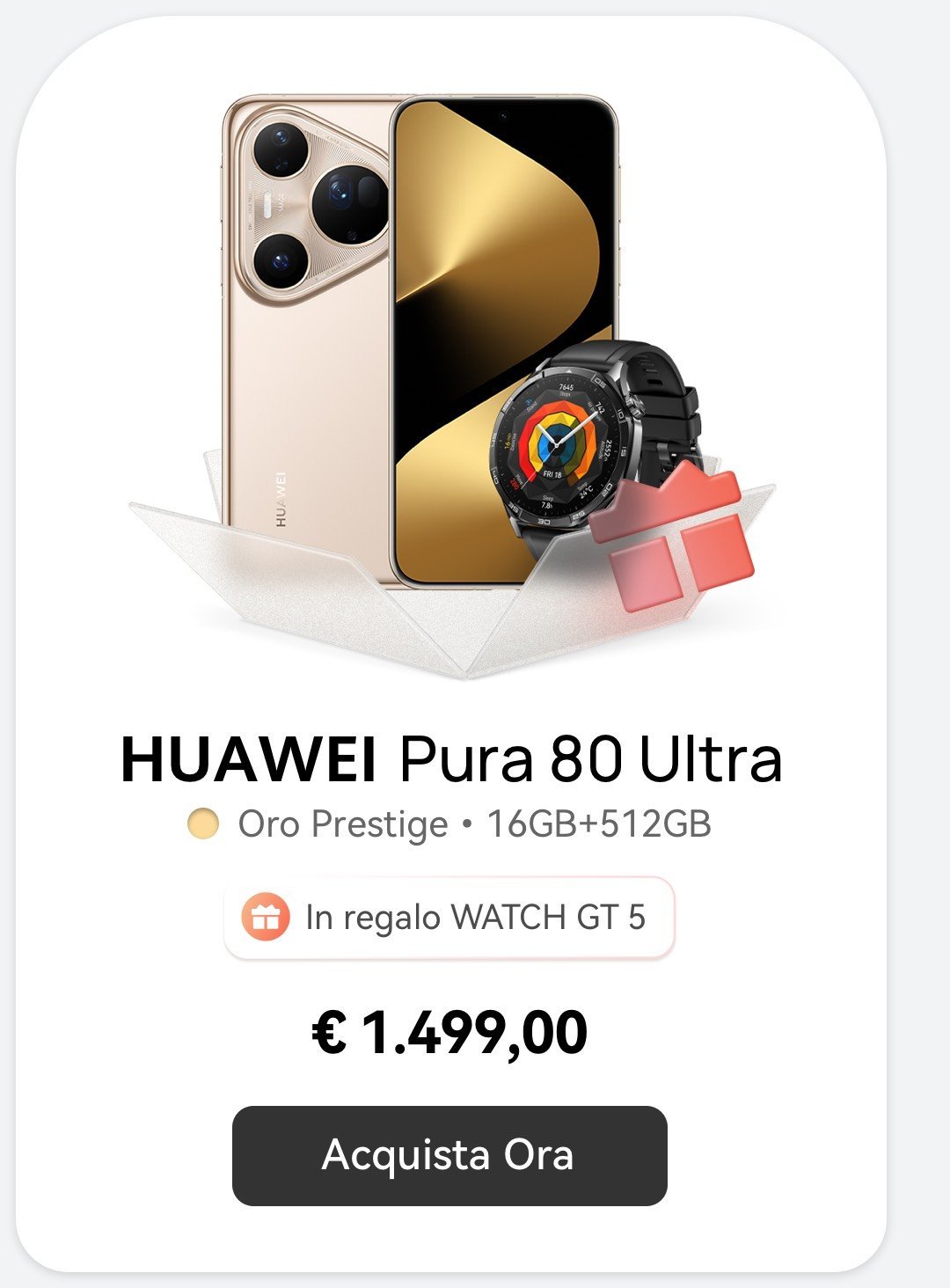The height and width of the screenshot is (1288, 950).
Task: Tap the Acquista Ora button
Action: pyautogui.click(x=449, y=1155)
